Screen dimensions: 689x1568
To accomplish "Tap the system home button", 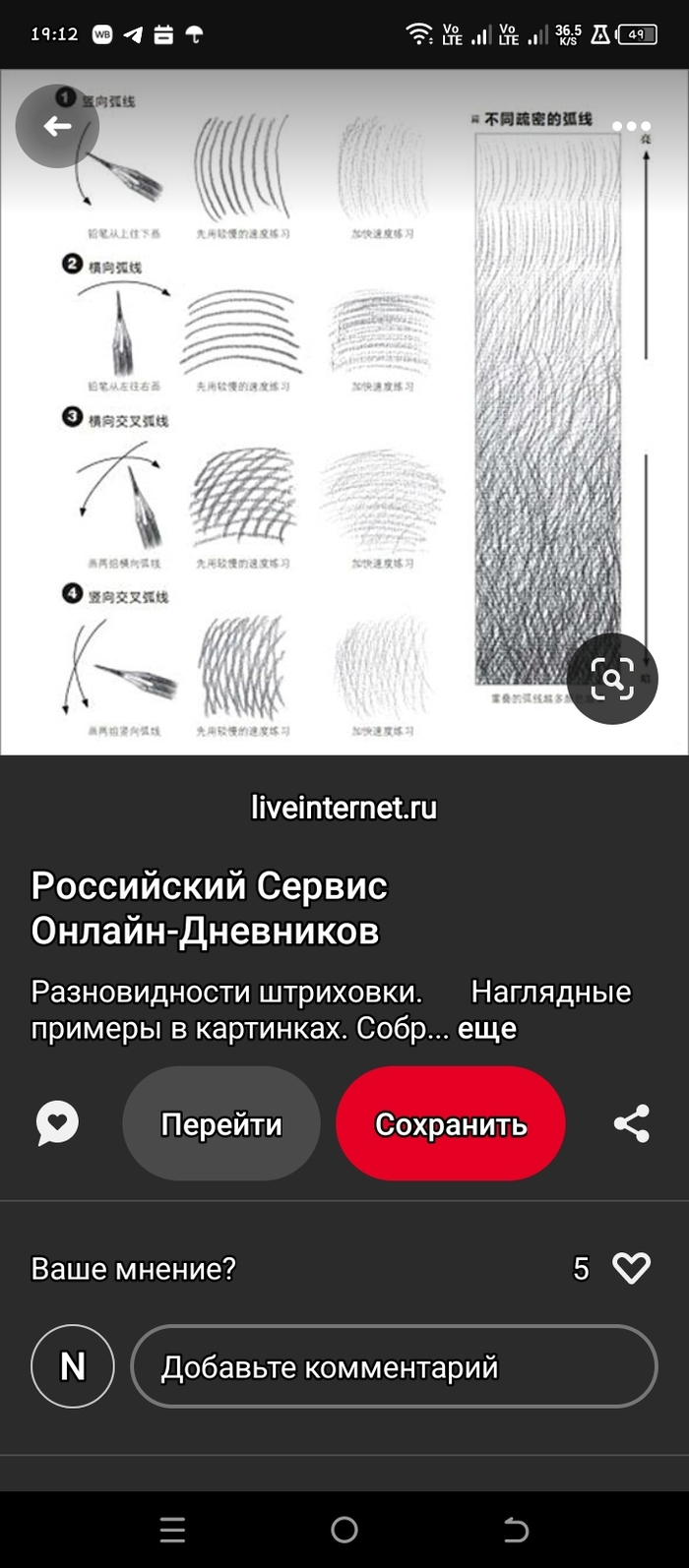I will 344,1529.
